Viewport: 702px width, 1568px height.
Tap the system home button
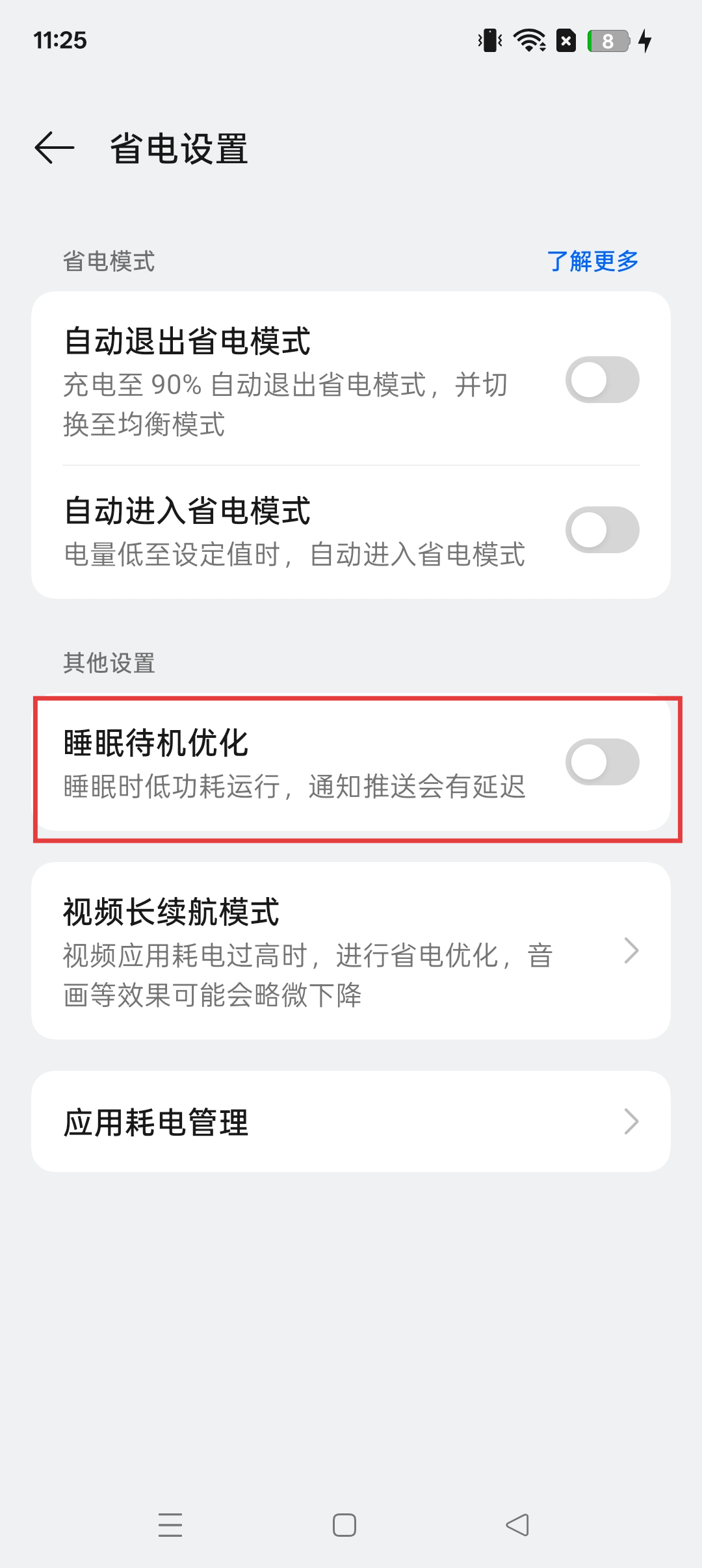pyautogui.click(x=344, y=1525)
